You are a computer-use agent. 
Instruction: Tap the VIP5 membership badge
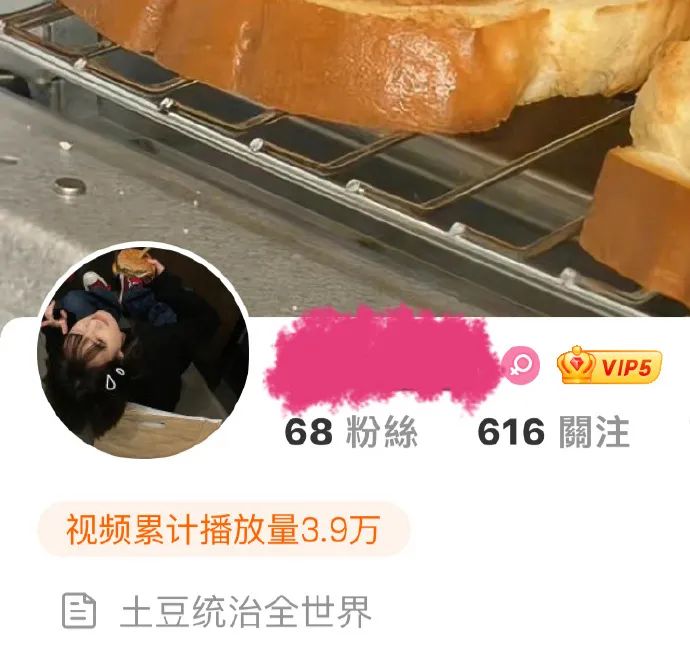(609, 367)
